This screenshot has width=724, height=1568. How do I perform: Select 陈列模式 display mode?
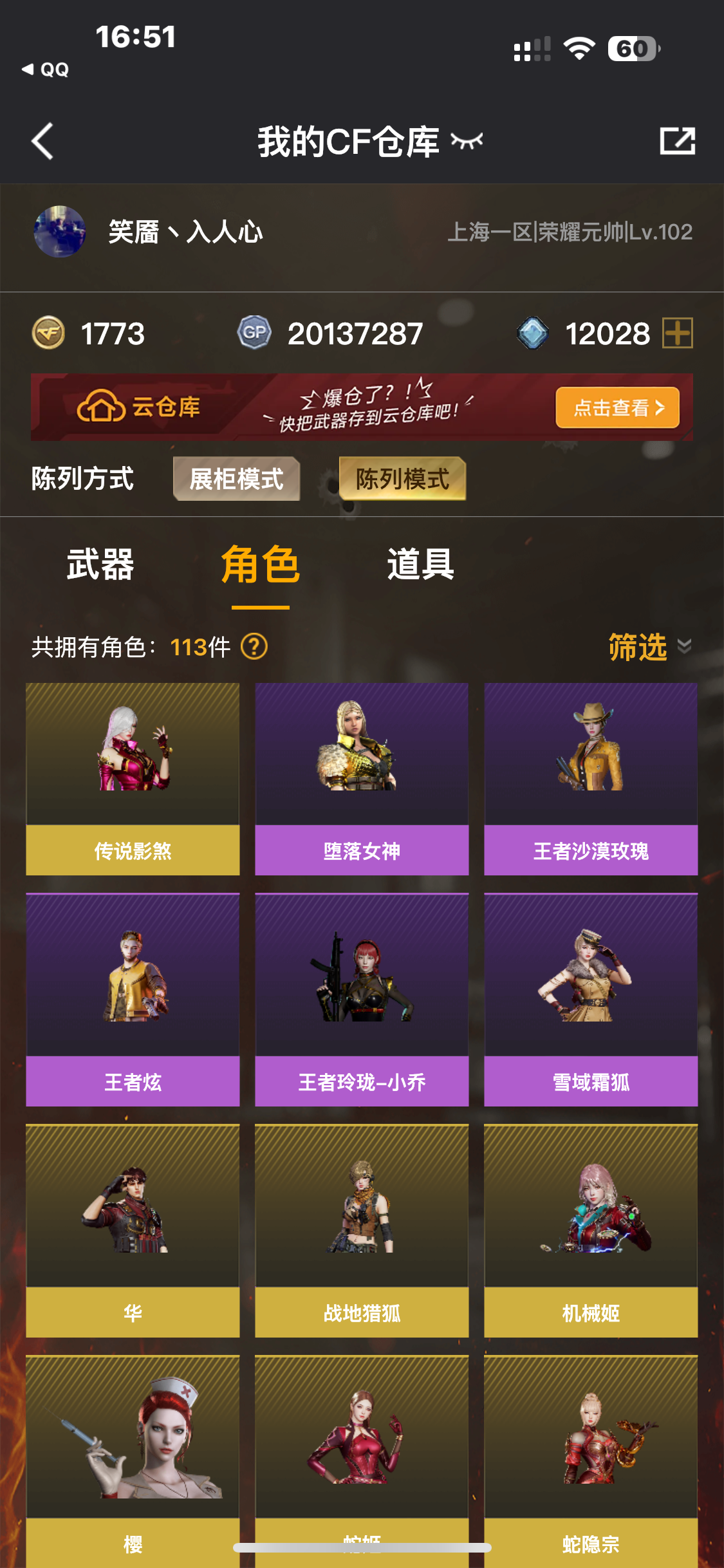coord(402,479)
